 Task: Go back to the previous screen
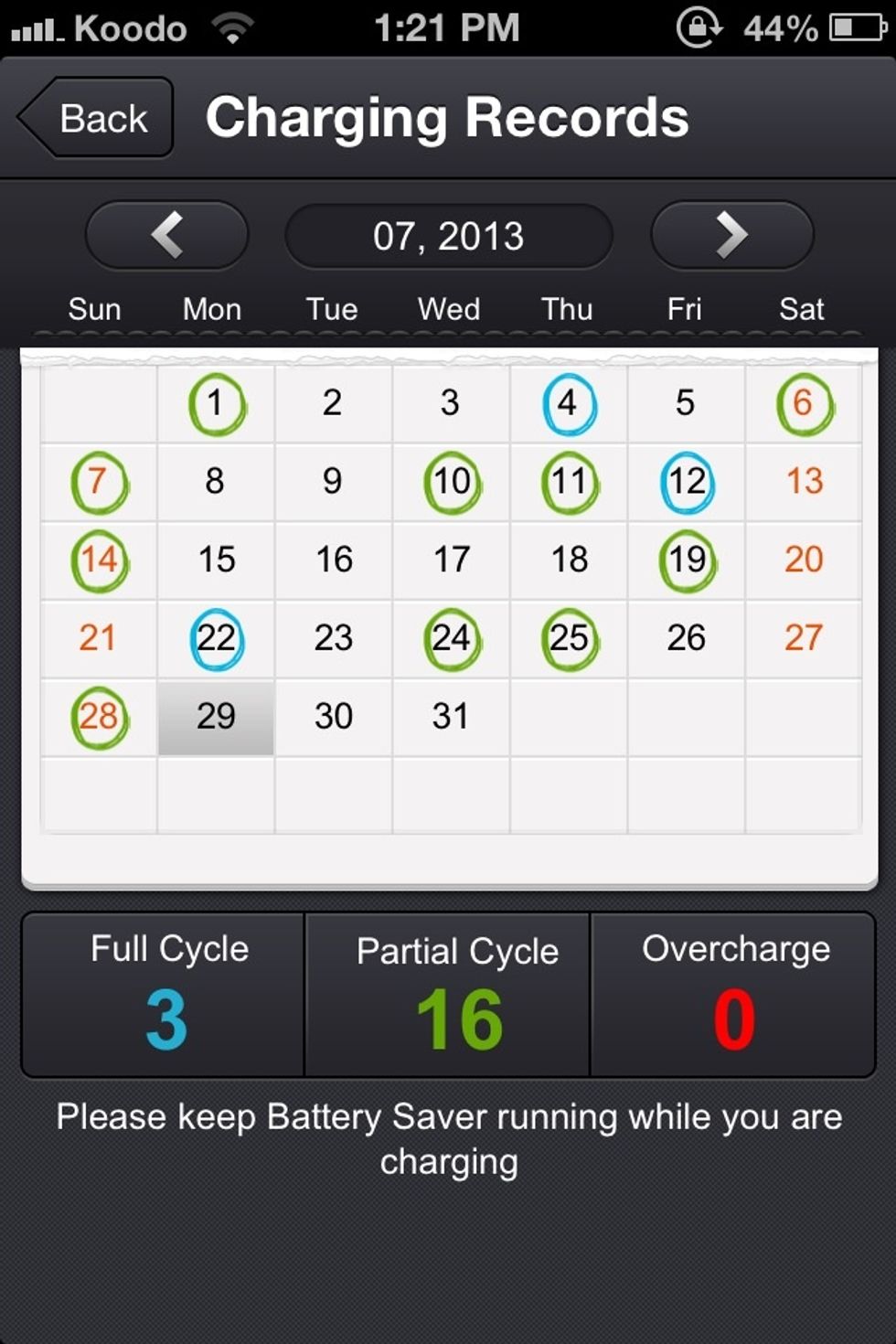tap(96, 117)
